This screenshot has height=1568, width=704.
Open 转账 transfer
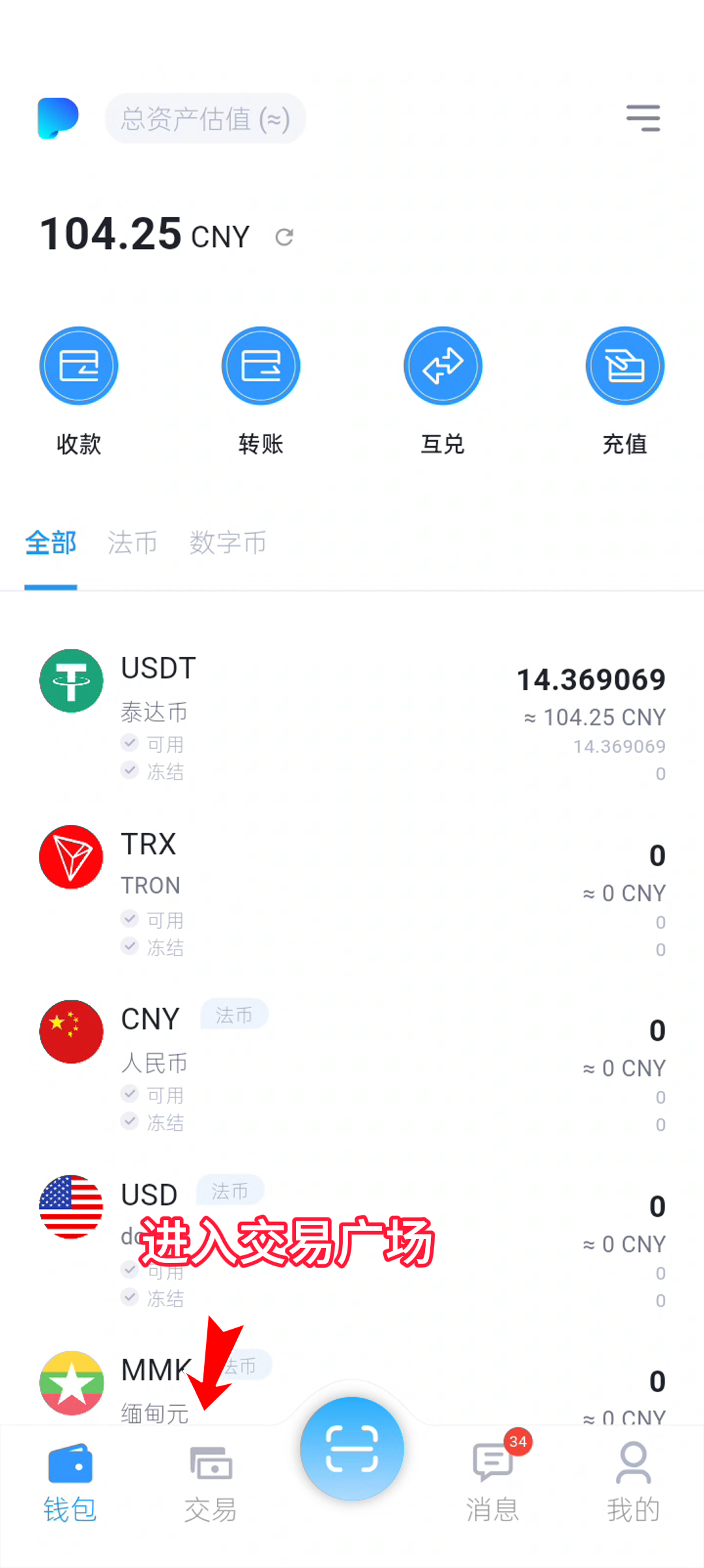pos(261,366)
